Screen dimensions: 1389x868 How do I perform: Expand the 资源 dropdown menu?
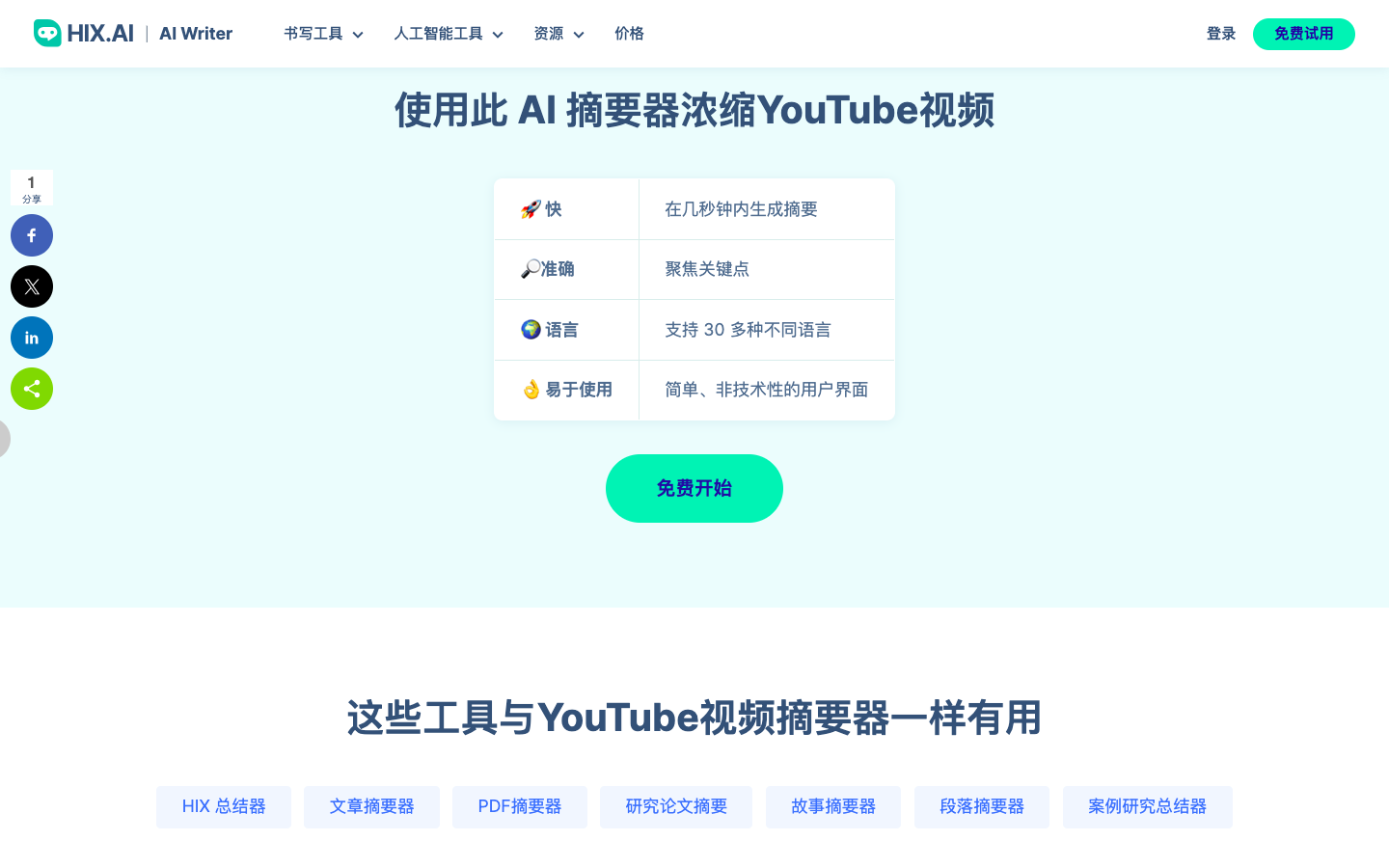pyautogui.click(x=558, y=34)
